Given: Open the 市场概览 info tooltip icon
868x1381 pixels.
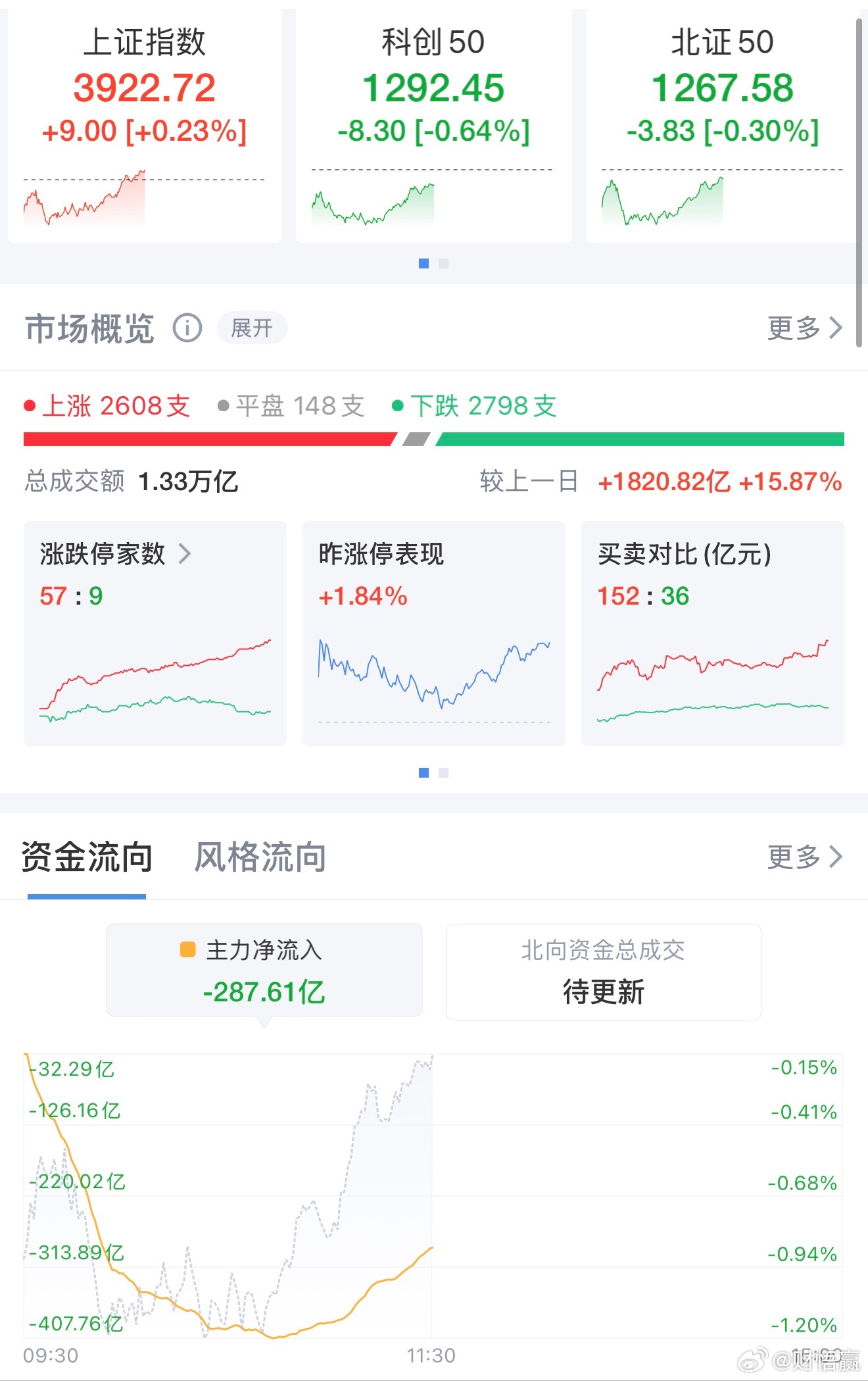Looking at the screenshot, I should pos(186,328).
